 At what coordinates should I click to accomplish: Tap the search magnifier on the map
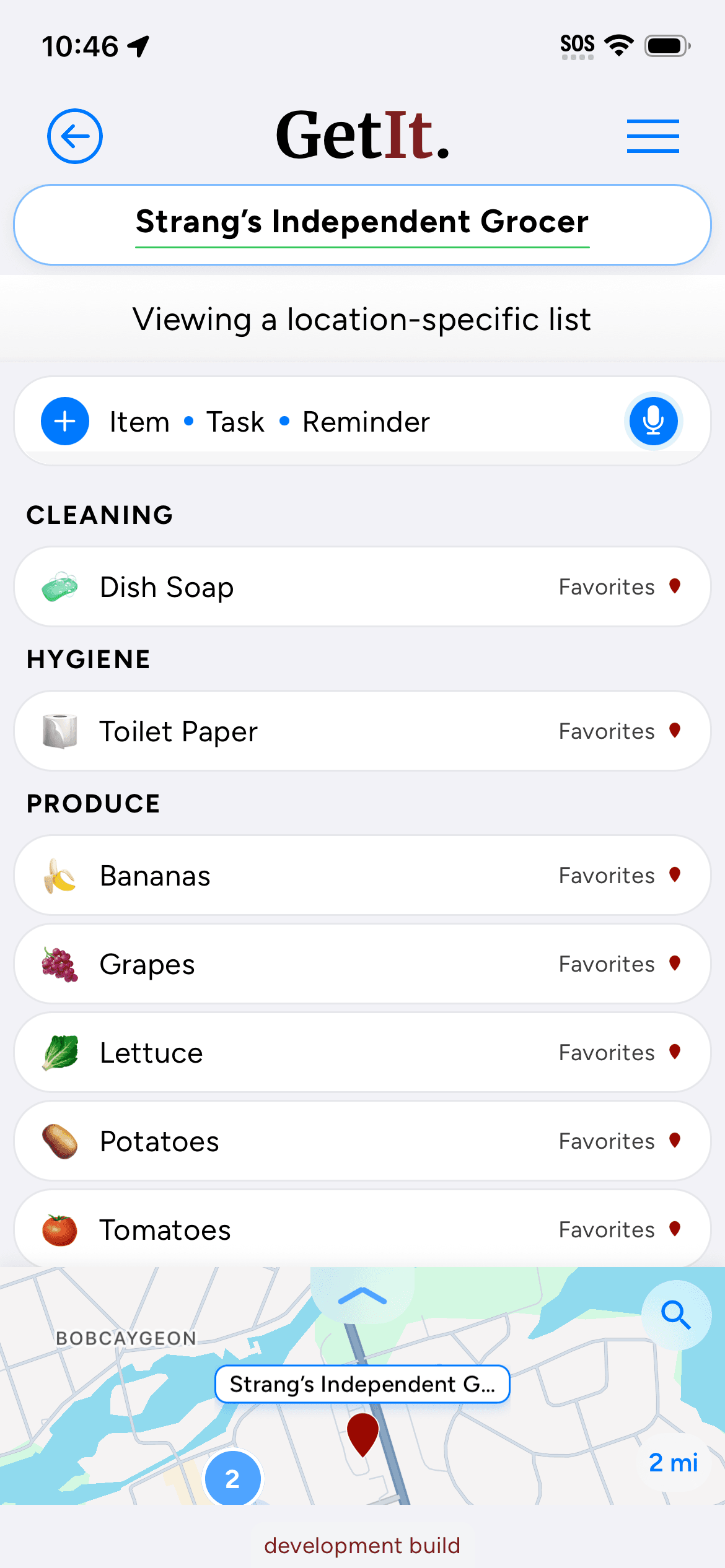coord(676,1314)
